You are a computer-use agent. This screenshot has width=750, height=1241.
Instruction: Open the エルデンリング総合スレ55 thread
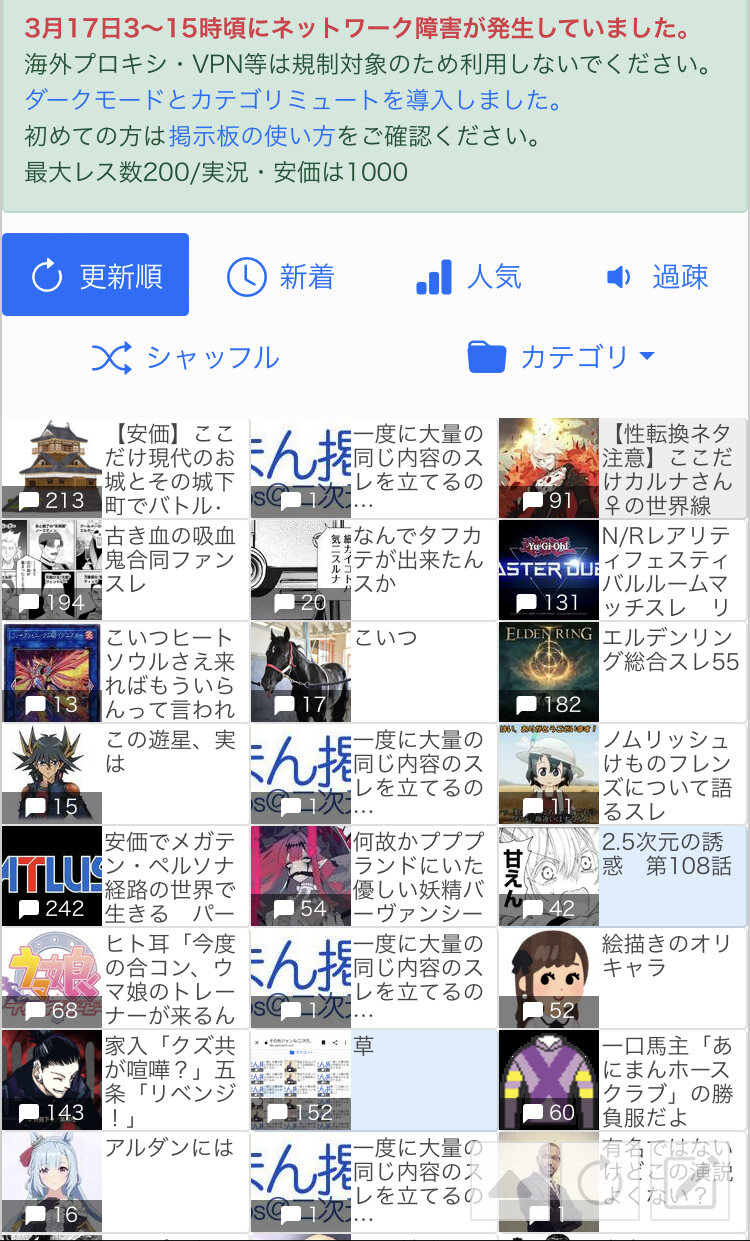pyautogui.click(x=670, y=650)
